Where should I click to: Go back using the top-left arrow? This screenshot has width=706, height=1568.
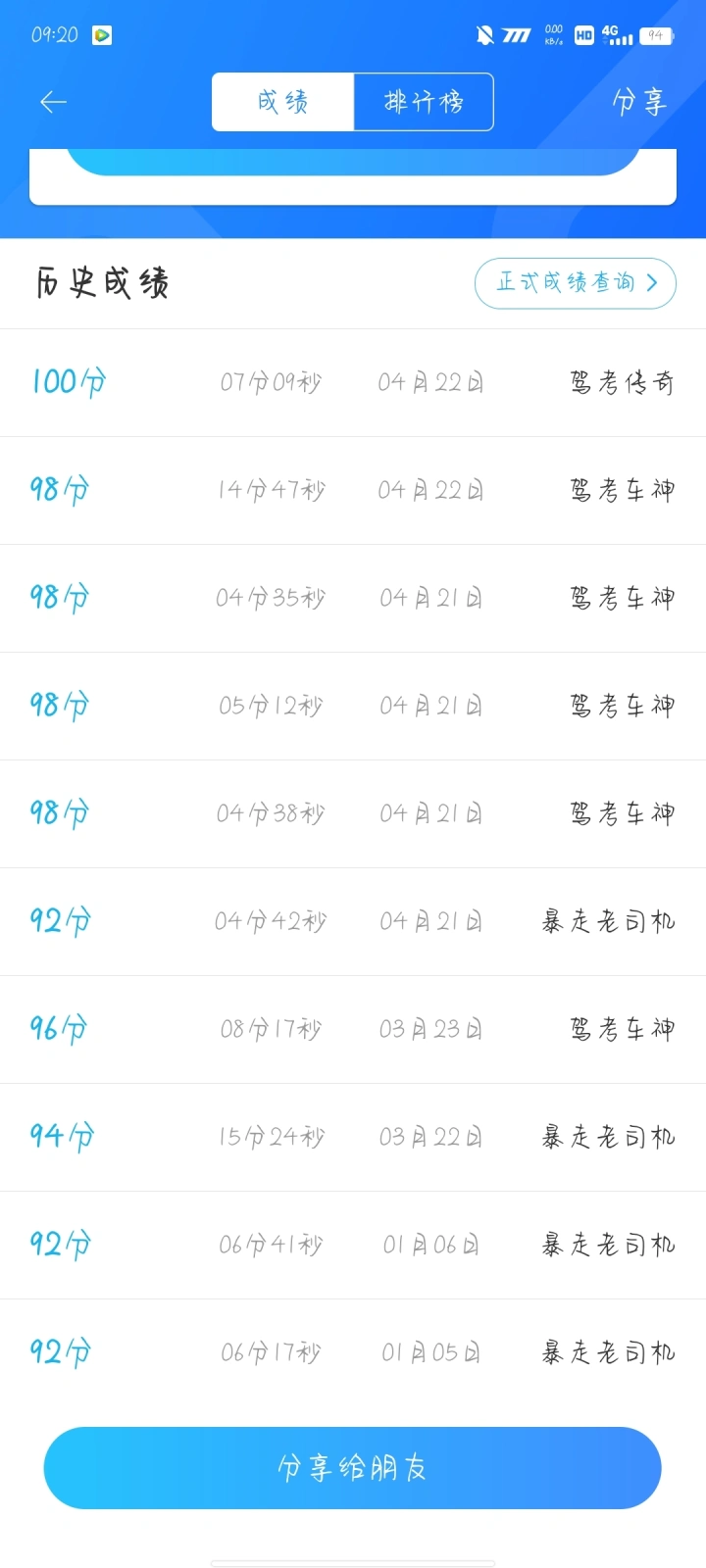pyautogui.click(x=53, y=102)
